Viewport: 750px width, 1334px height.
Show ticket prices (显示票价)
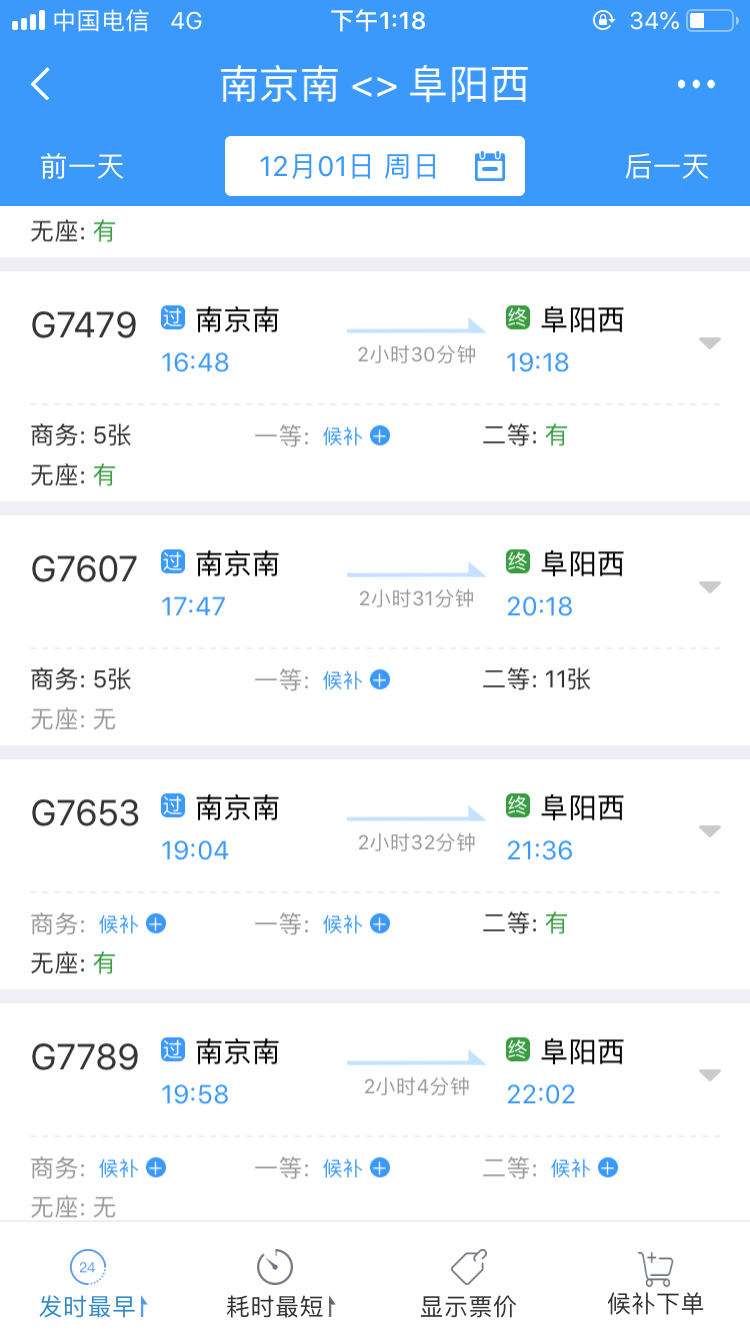coord(468,1284)
